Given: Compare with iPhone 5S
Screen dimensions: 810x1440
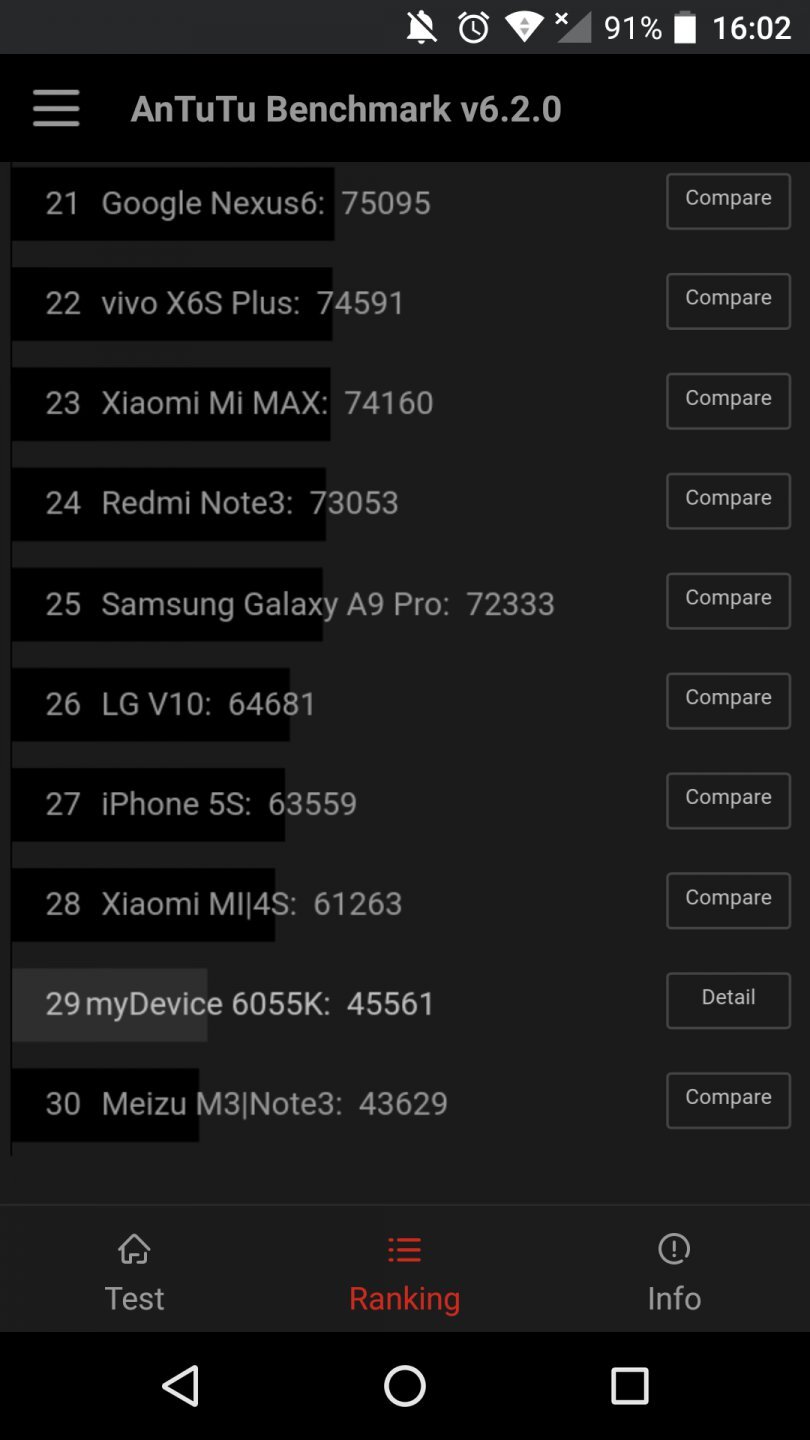Looking at the screenshot, I should [728, 800].
